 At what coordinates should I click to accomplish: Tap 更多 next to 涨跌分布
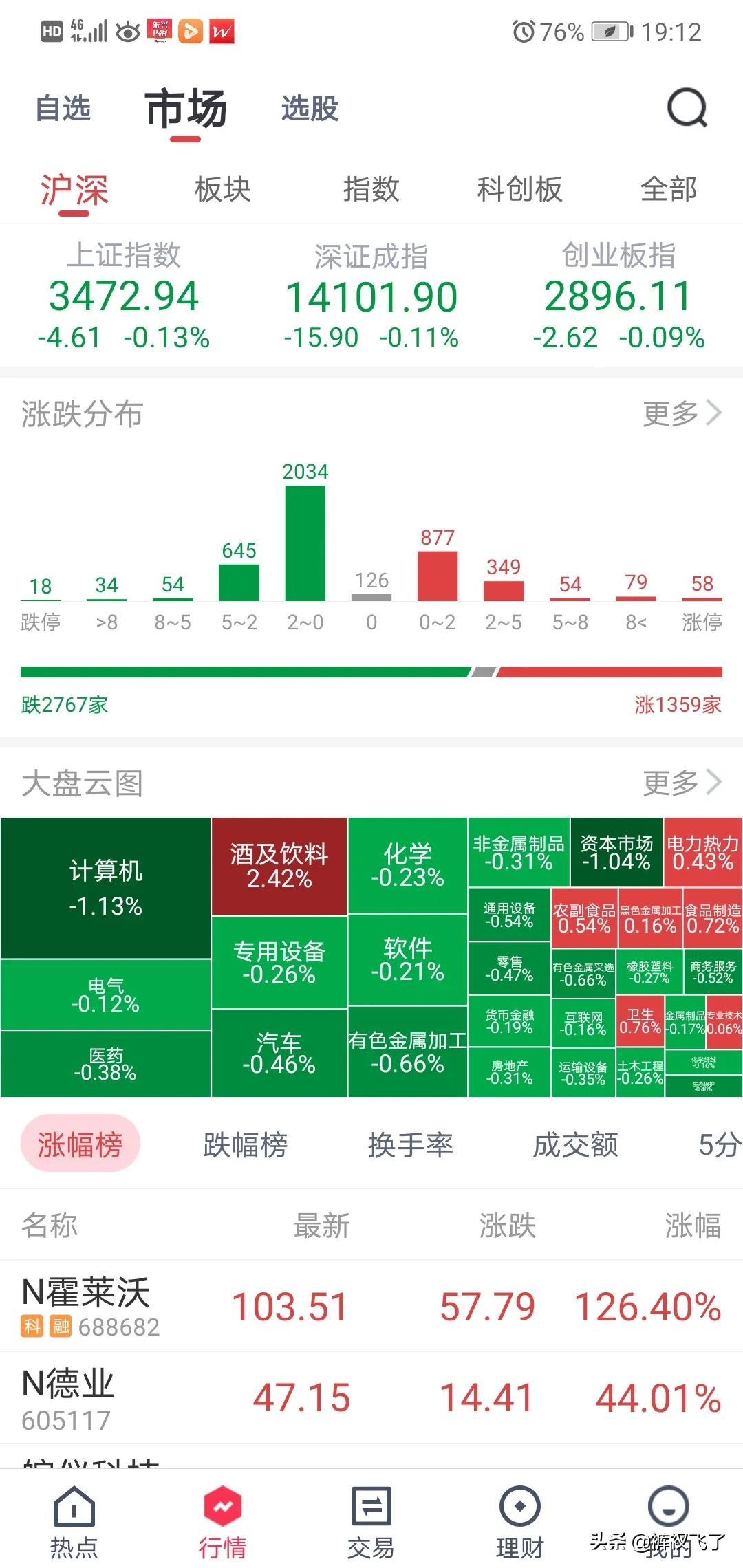click(682, 413)
